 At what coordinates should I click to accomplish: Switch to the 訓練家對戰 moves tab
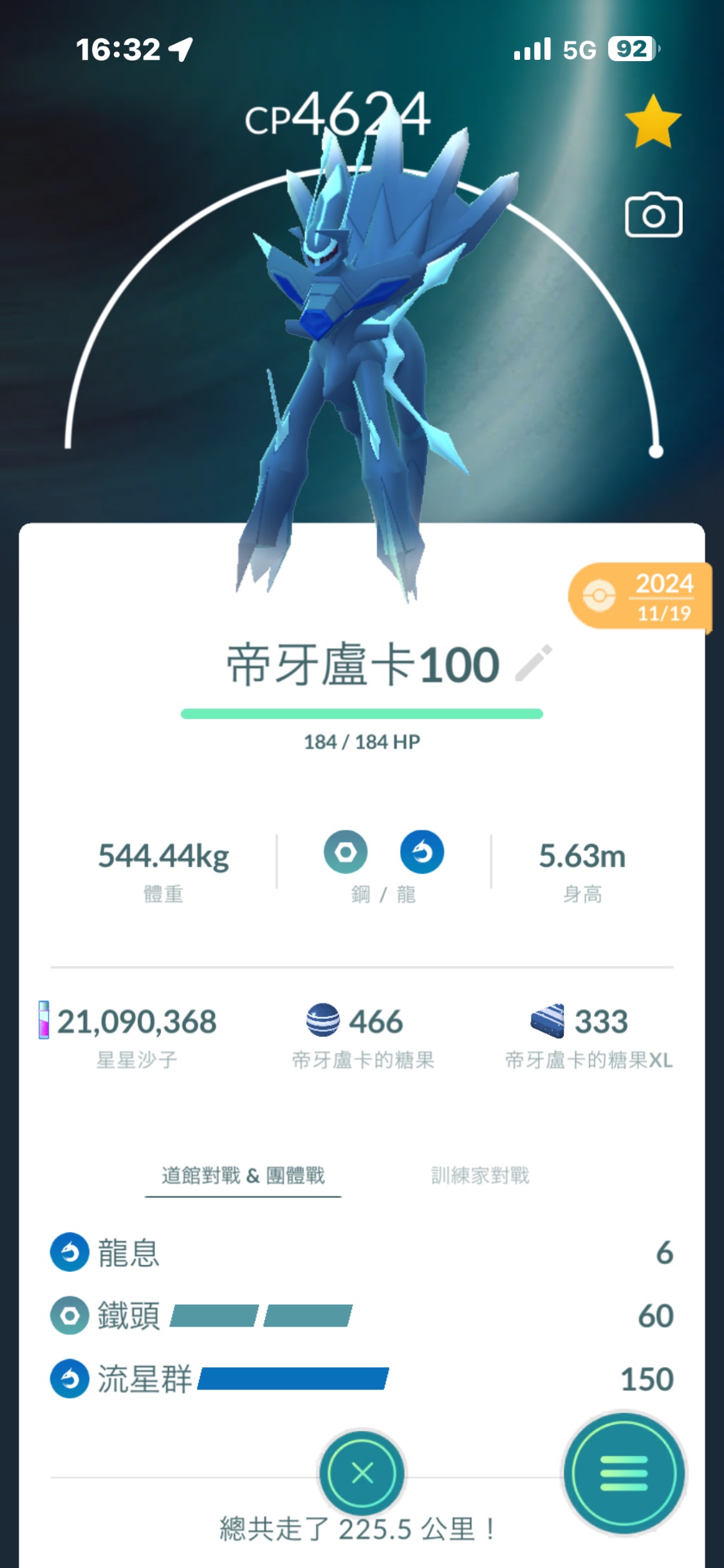[x=480, y=1175]
